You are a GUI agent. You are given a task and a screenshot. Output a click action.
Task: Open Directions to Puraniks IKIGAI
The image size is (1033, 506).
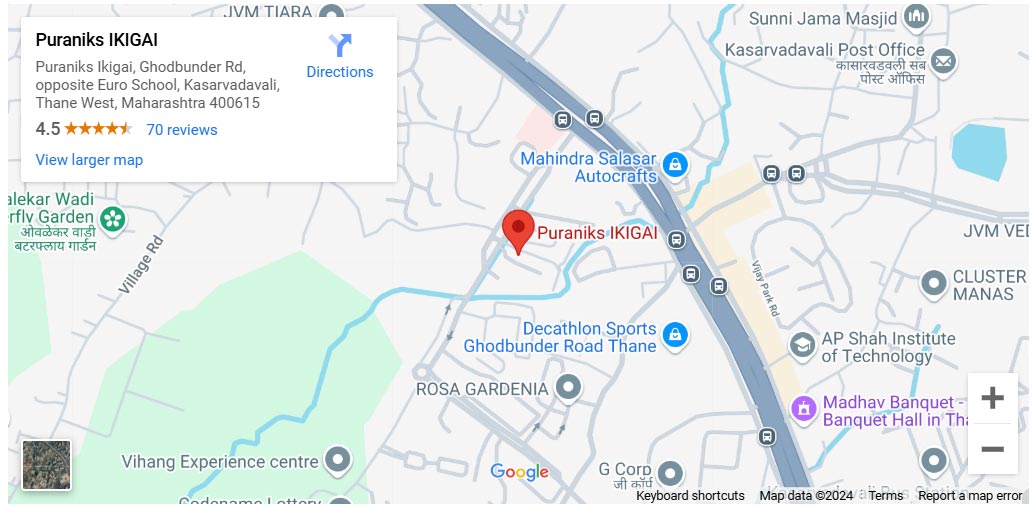tap(340, 56)
